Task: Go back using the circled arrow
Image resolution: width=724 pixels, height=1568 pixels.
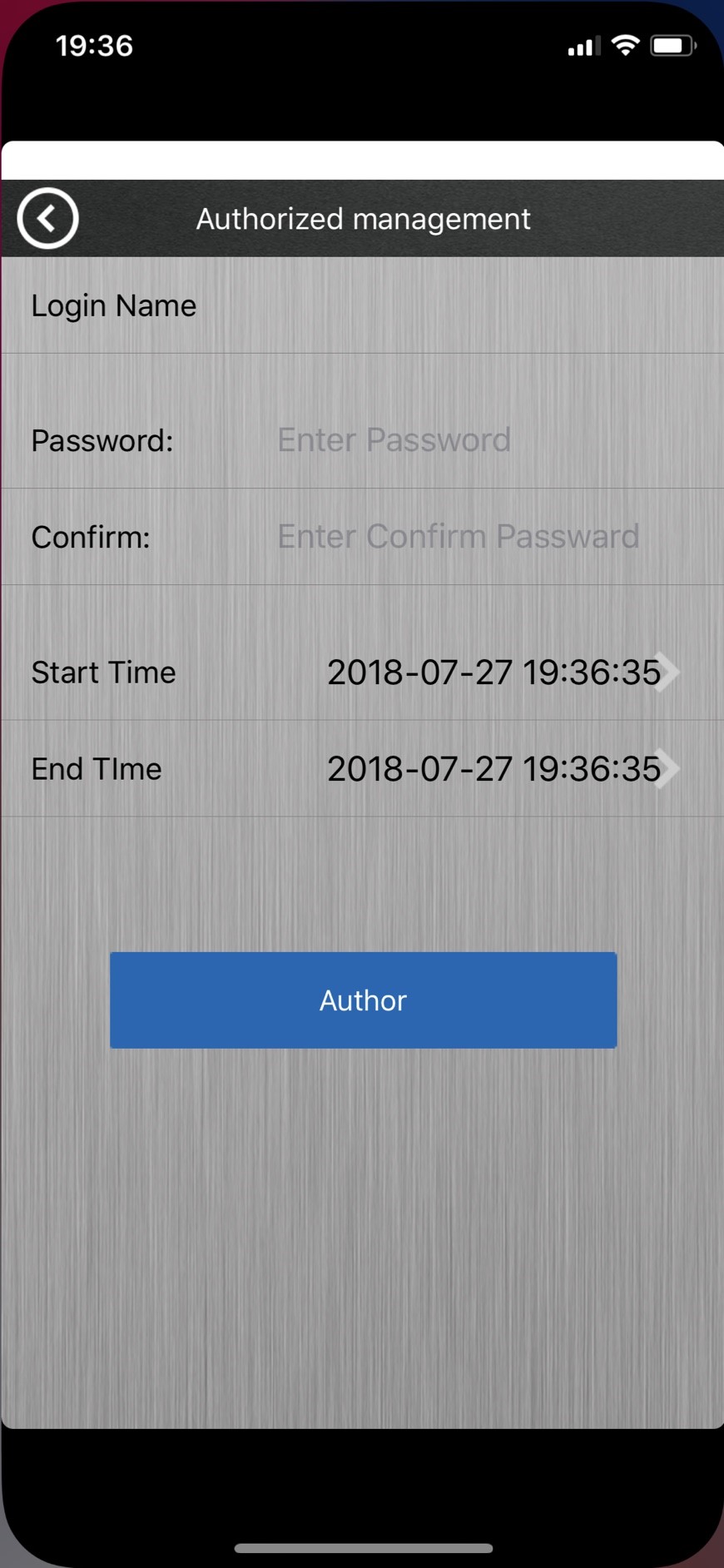Action: (47, 218)
